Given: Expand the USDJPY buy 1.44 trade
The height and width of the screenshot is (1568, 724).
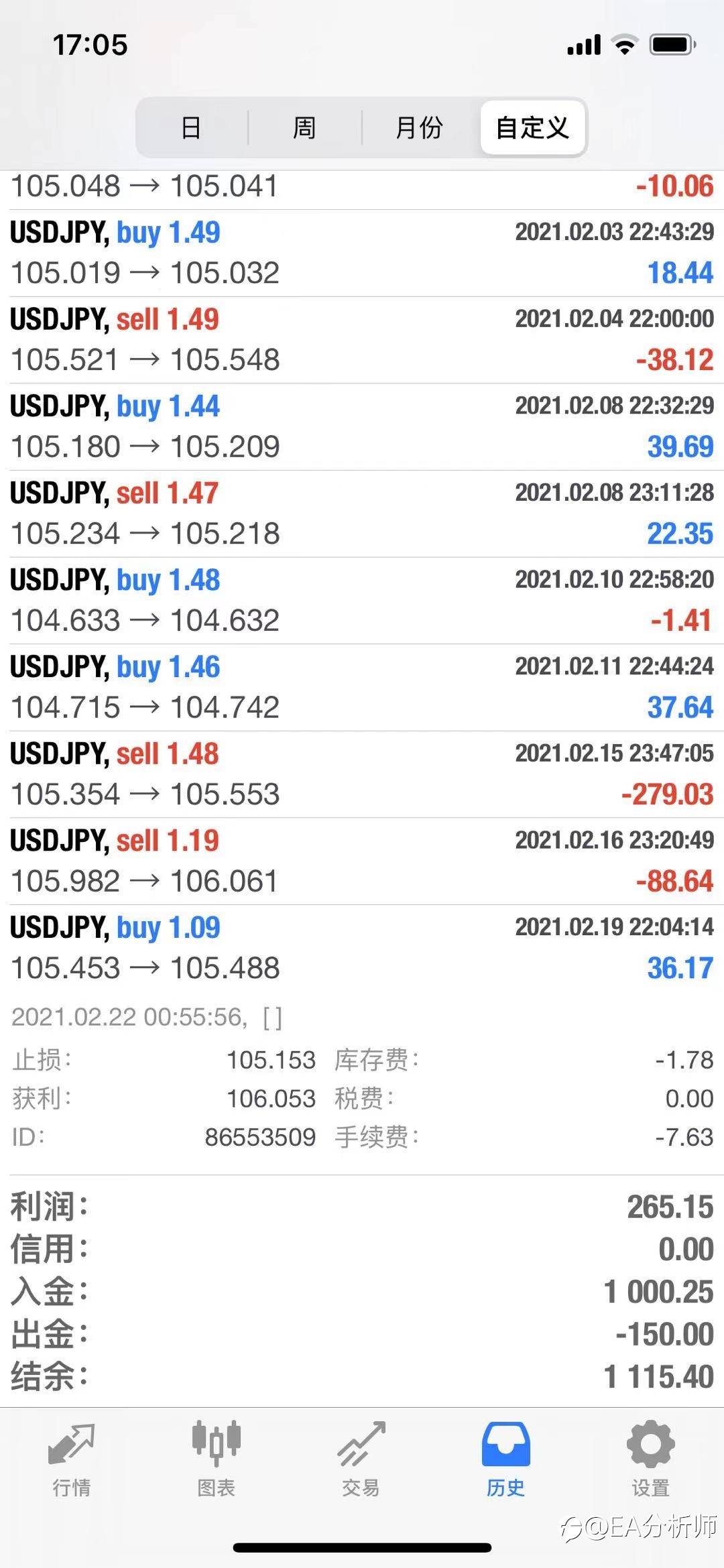Looking at the screenshot, I should pos(362,426).
